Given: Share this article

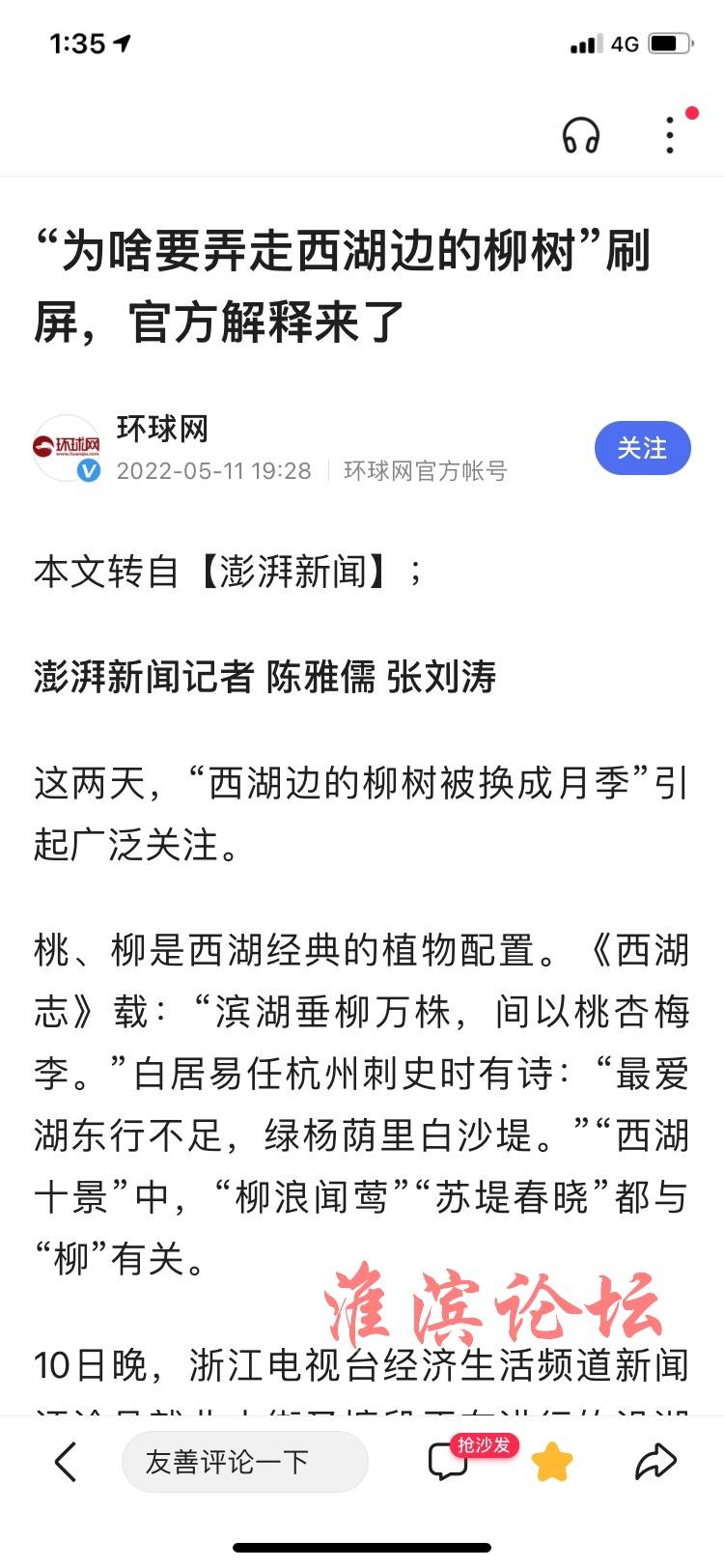Looking at the screenshot, I should [655, 1462].
